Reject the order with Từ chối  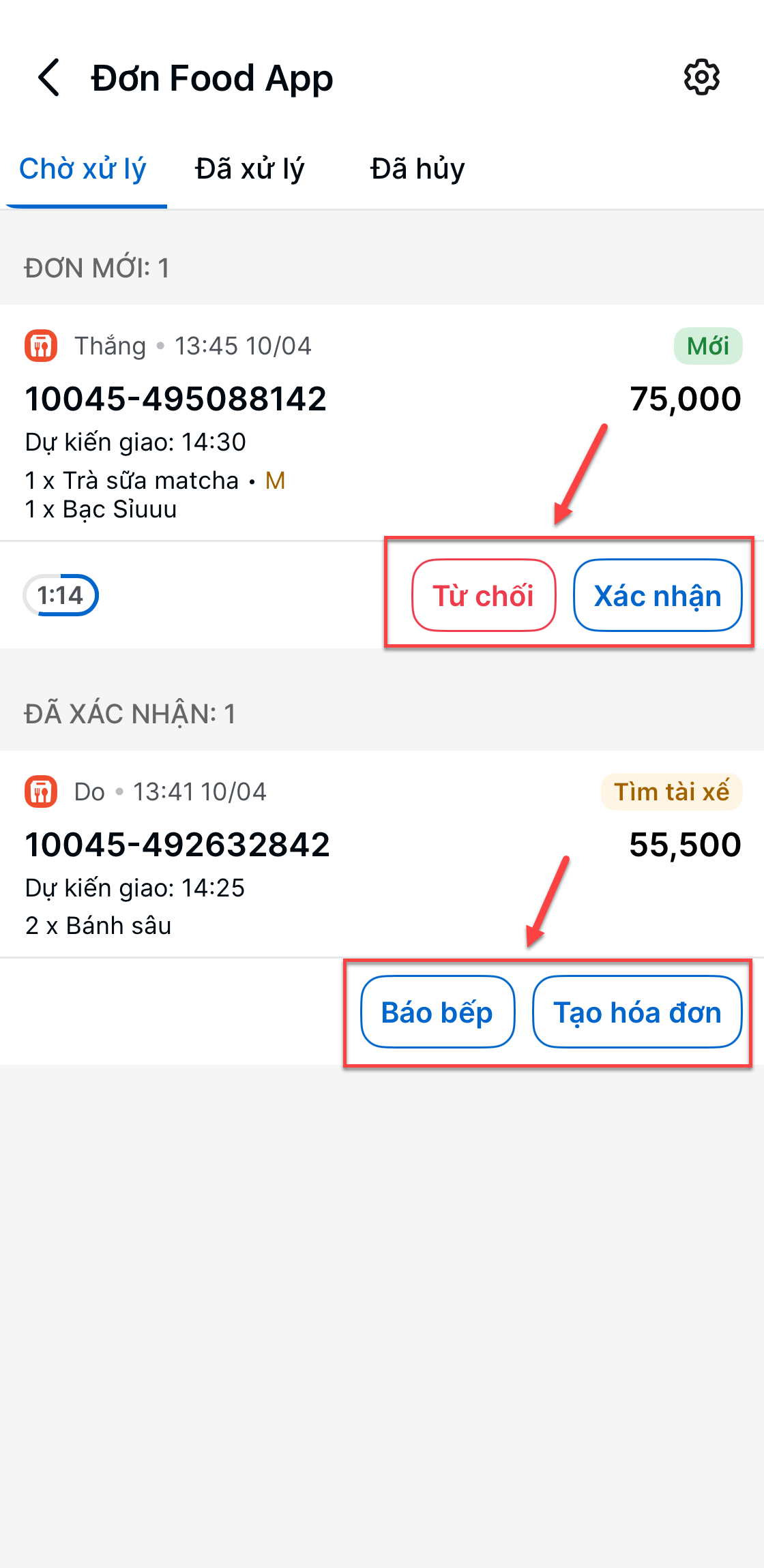point(484,595)
